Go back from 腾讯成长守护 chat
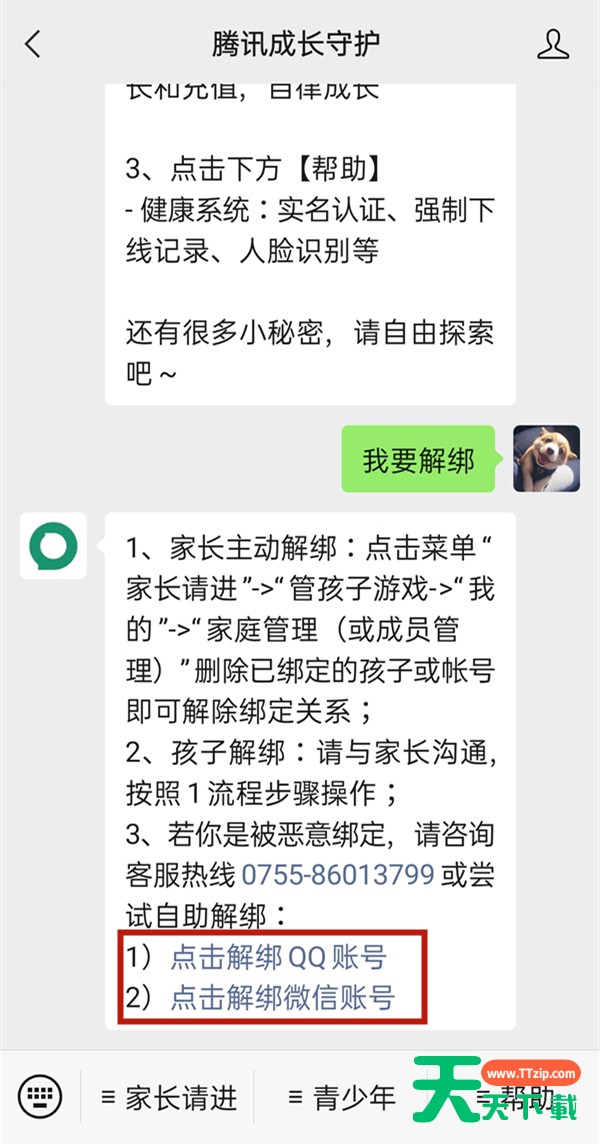 pyautogui.click(x=33, y=44)
